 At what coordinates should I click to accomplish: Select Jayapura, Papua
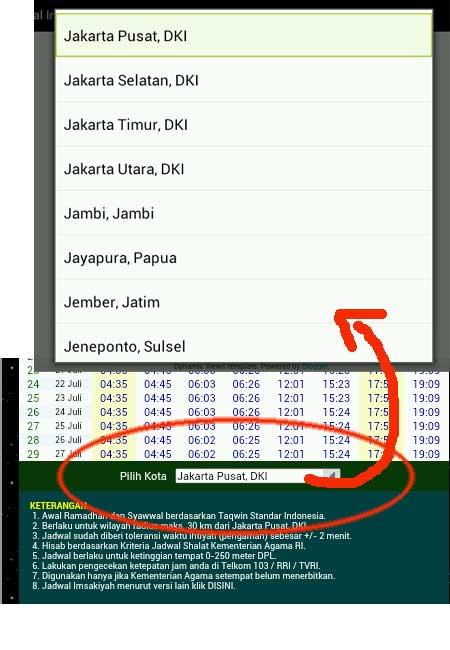point(244,257)
